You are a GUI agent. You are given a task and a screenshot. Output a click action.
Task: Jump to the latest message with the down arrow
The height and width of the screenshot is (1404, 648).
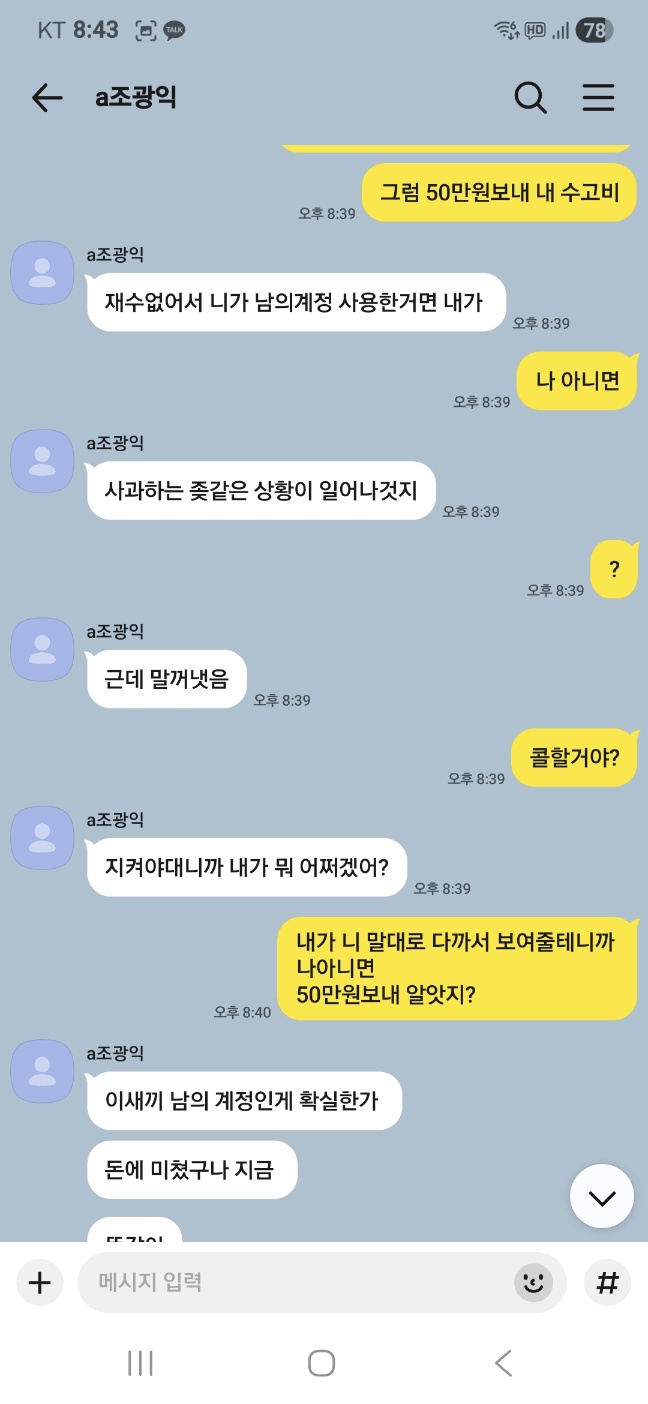602,1196
